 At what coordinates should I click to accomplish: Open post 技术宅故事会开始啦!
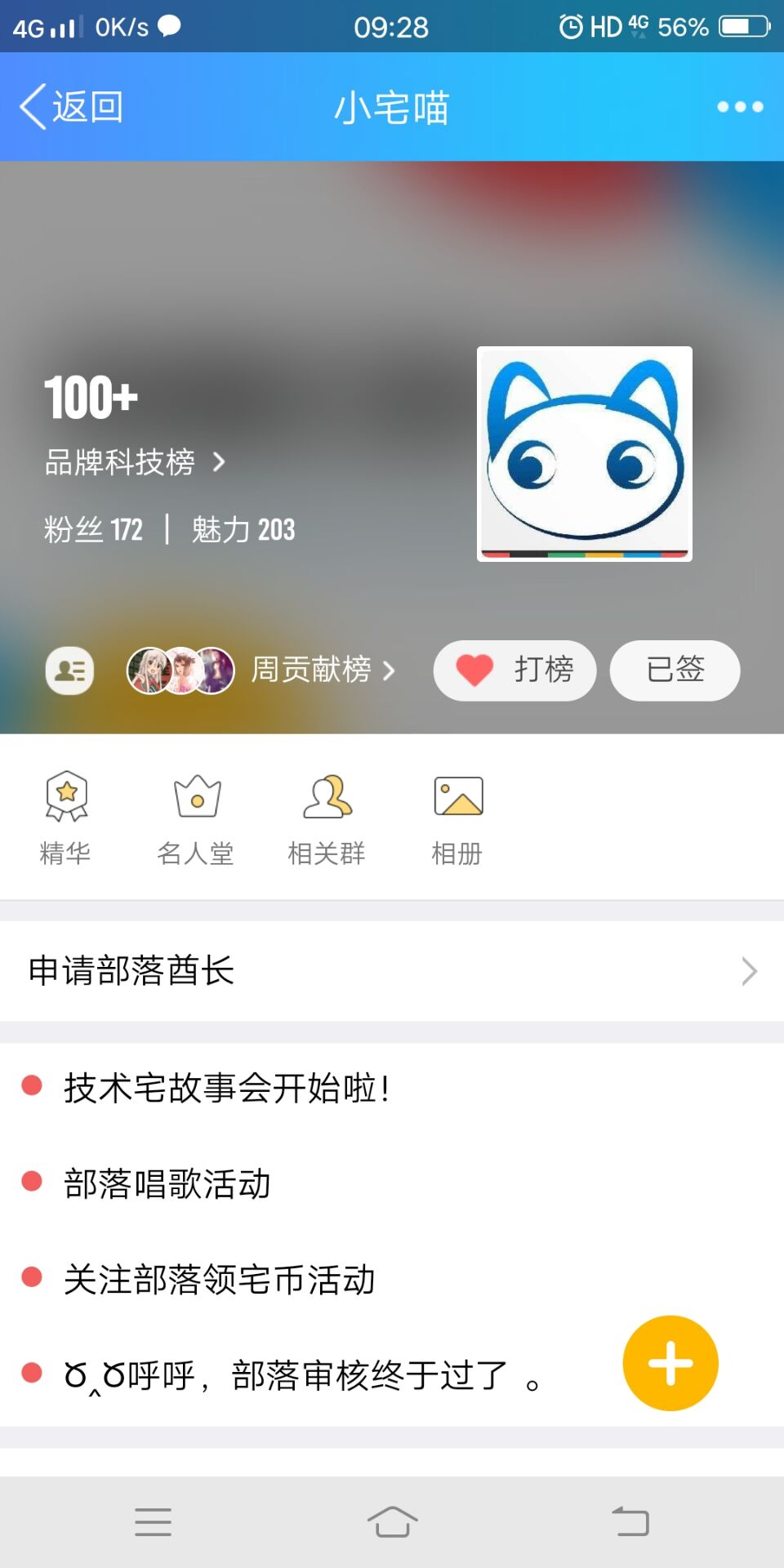(x=227, y=1088)
